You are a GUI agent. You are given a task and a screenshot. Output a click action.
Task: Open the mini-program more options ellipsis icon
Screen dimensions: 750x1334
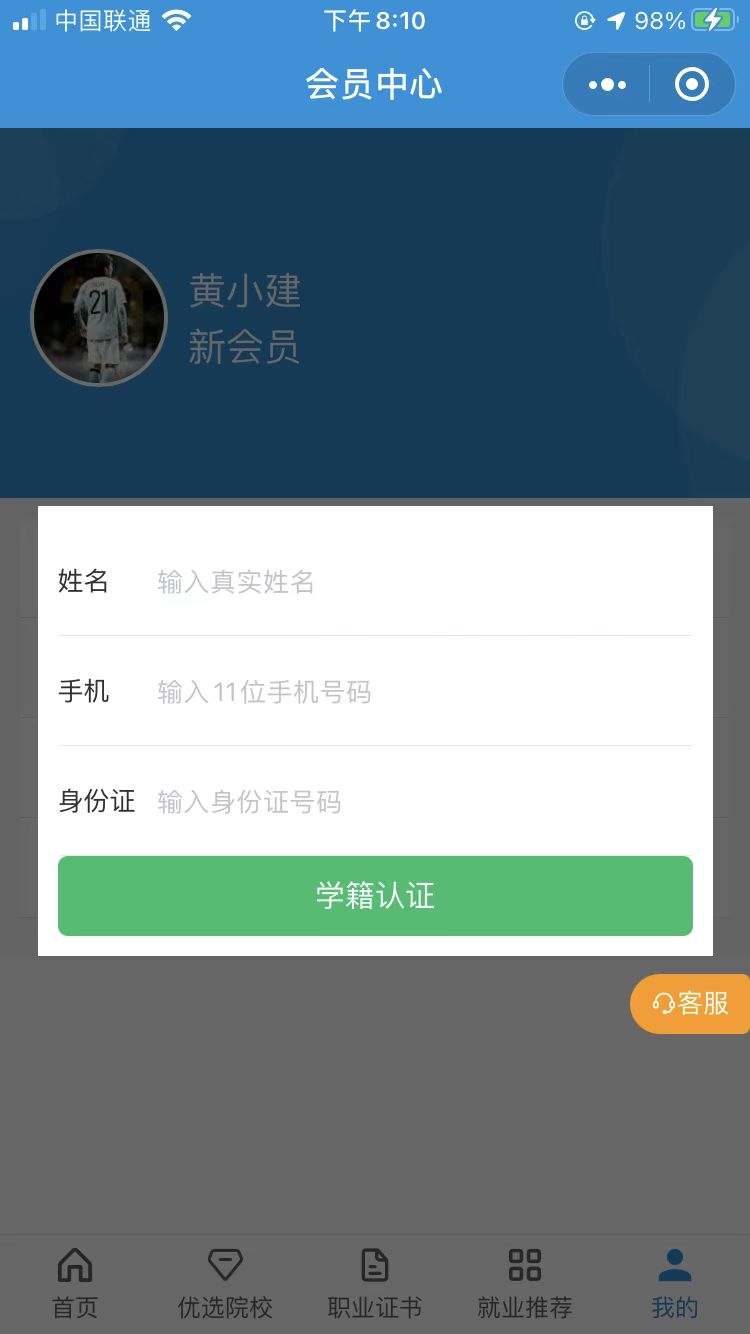click(605, 84)
